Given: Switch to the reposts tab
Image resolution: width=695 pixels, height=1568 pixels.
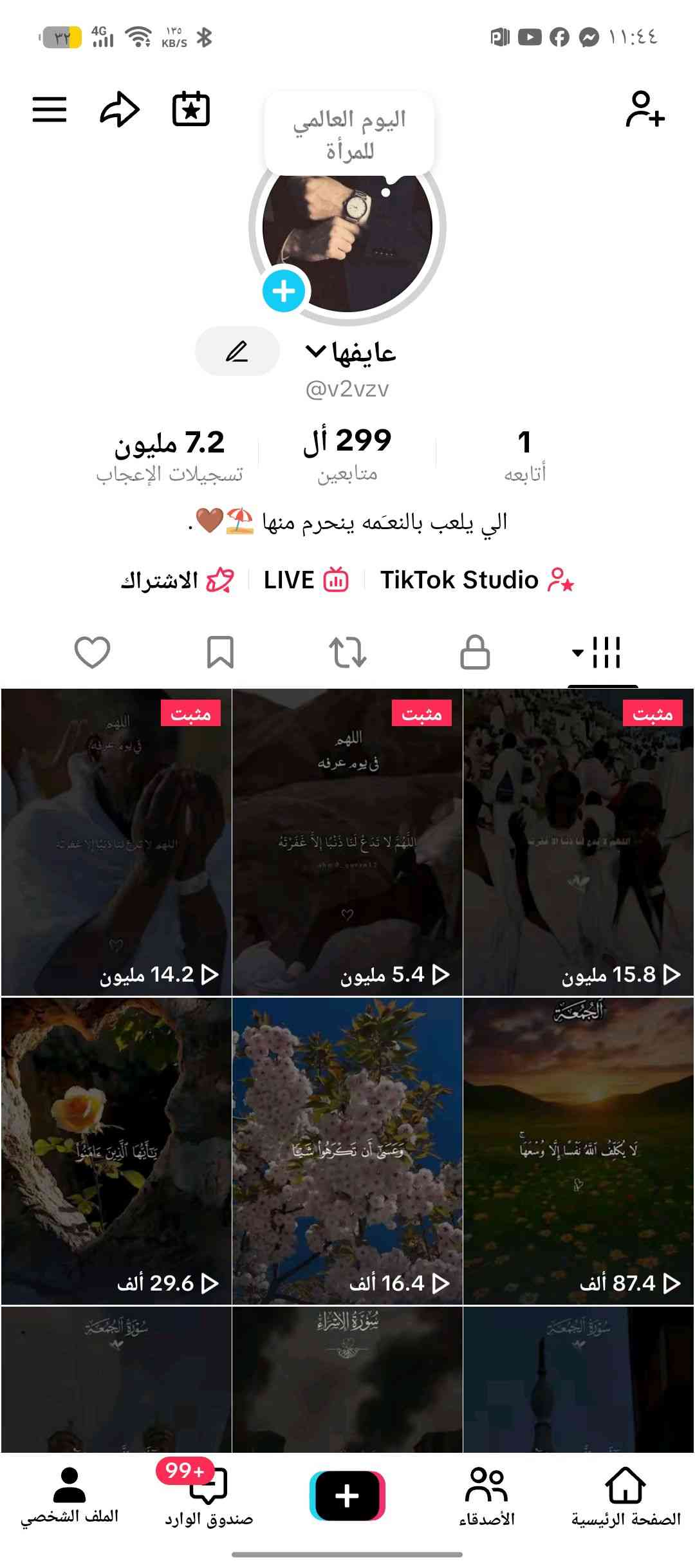Looking at the screenshot, I should tap(347, 652).
